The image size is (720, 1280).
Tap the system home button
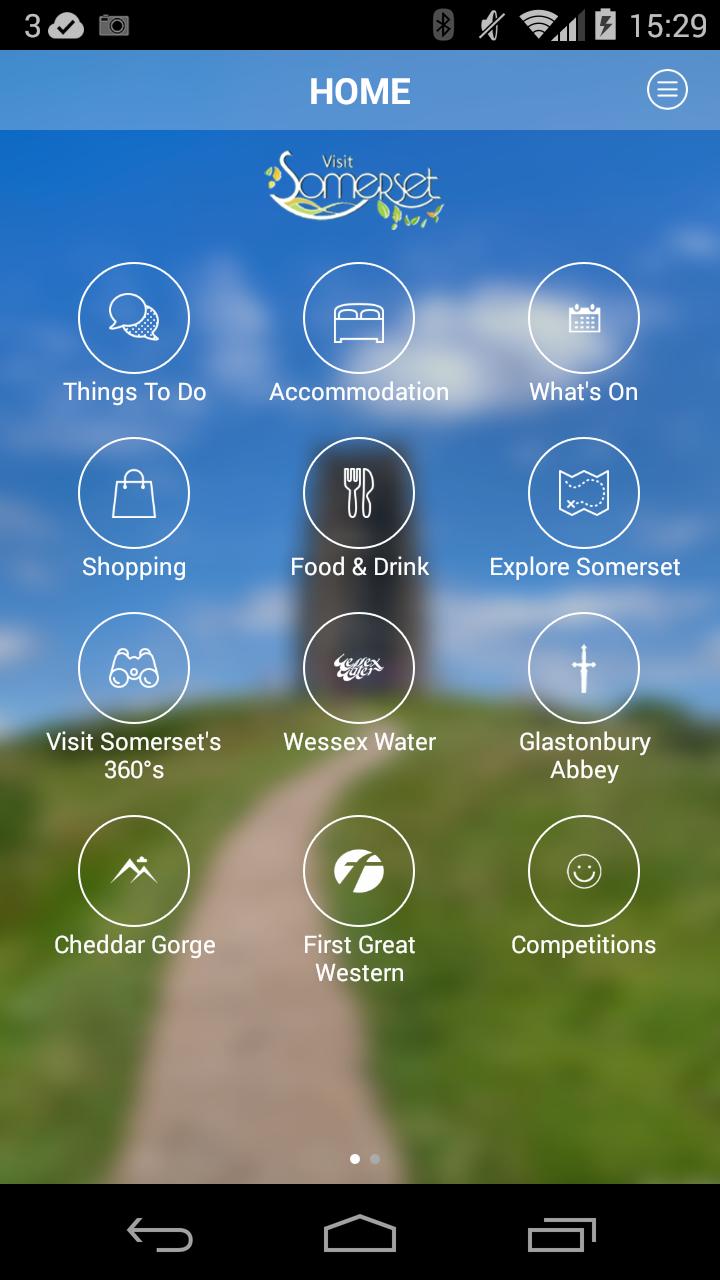tap(360, 1234)
